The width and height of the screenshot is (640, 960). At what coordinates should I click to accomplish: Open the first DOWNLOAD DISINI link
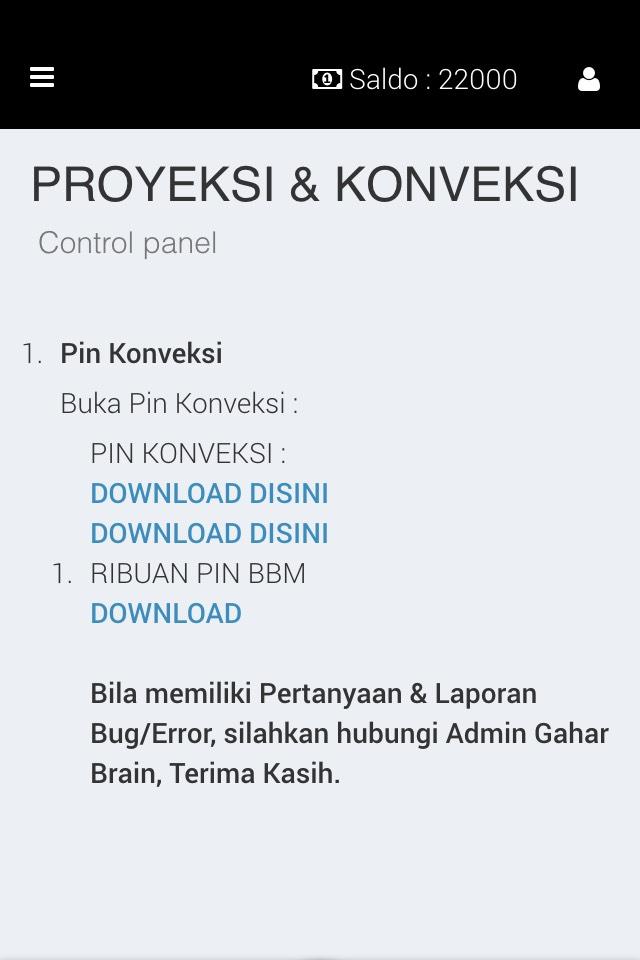point(209,493)
